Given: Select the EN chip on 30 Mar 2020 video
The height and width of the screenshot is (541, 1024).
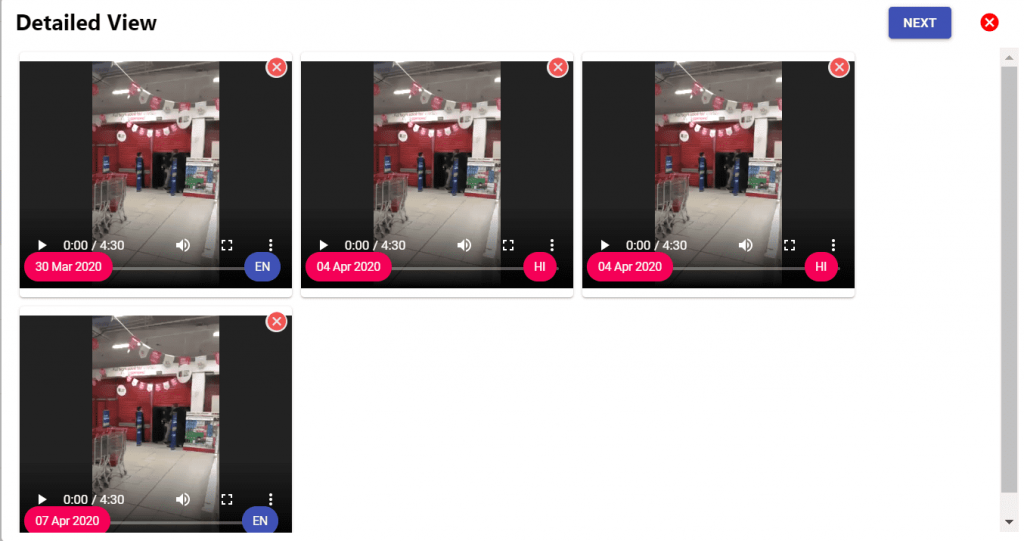Looking at the screenshot, I should pos(262,267).
